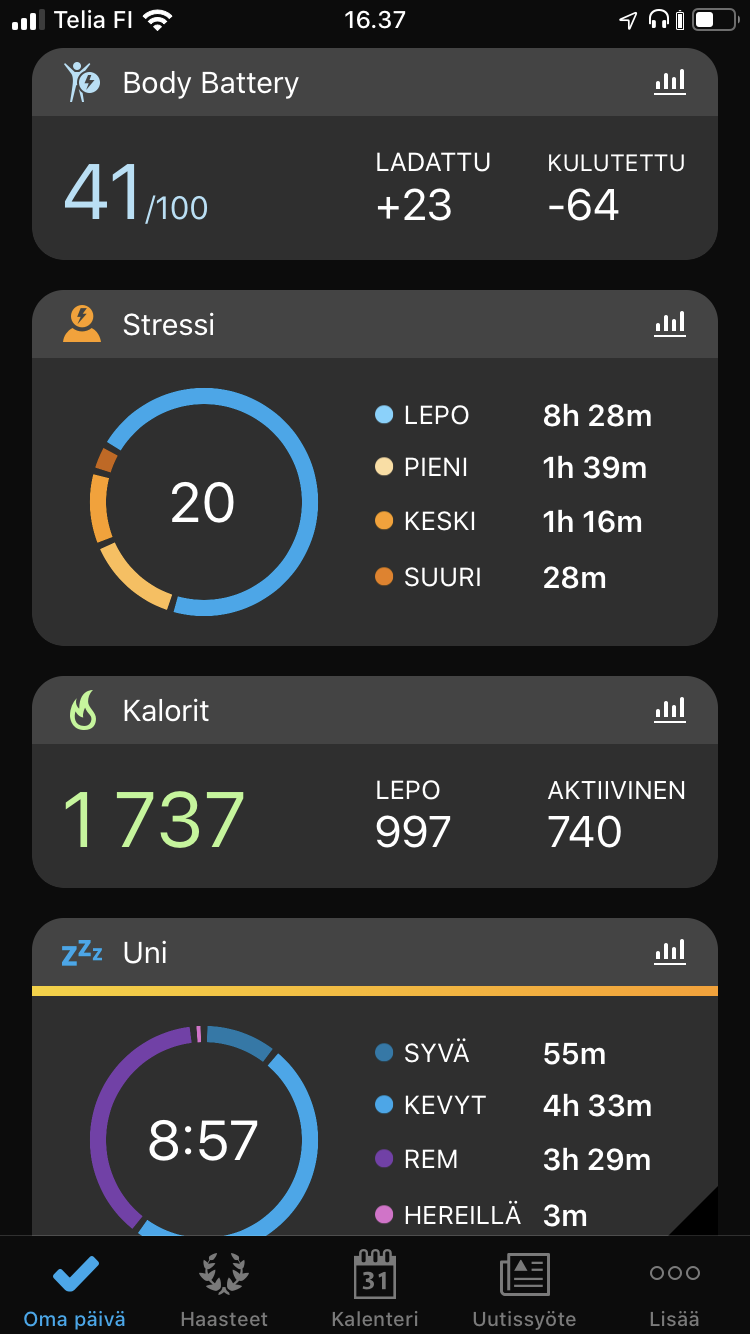750x1334 pixels.
Task: Open the Lisää tab
Action: coord(675,1288)
